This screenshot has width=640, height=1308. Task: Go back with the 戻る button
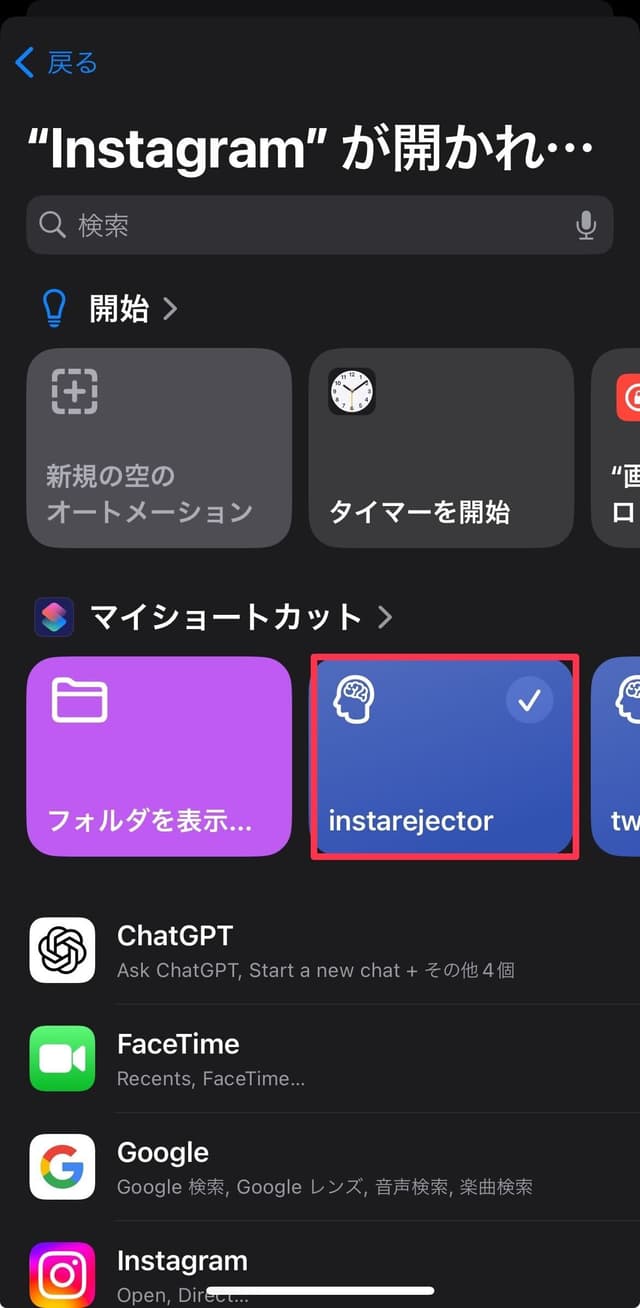pyautogui.click(x=57, y=63)
